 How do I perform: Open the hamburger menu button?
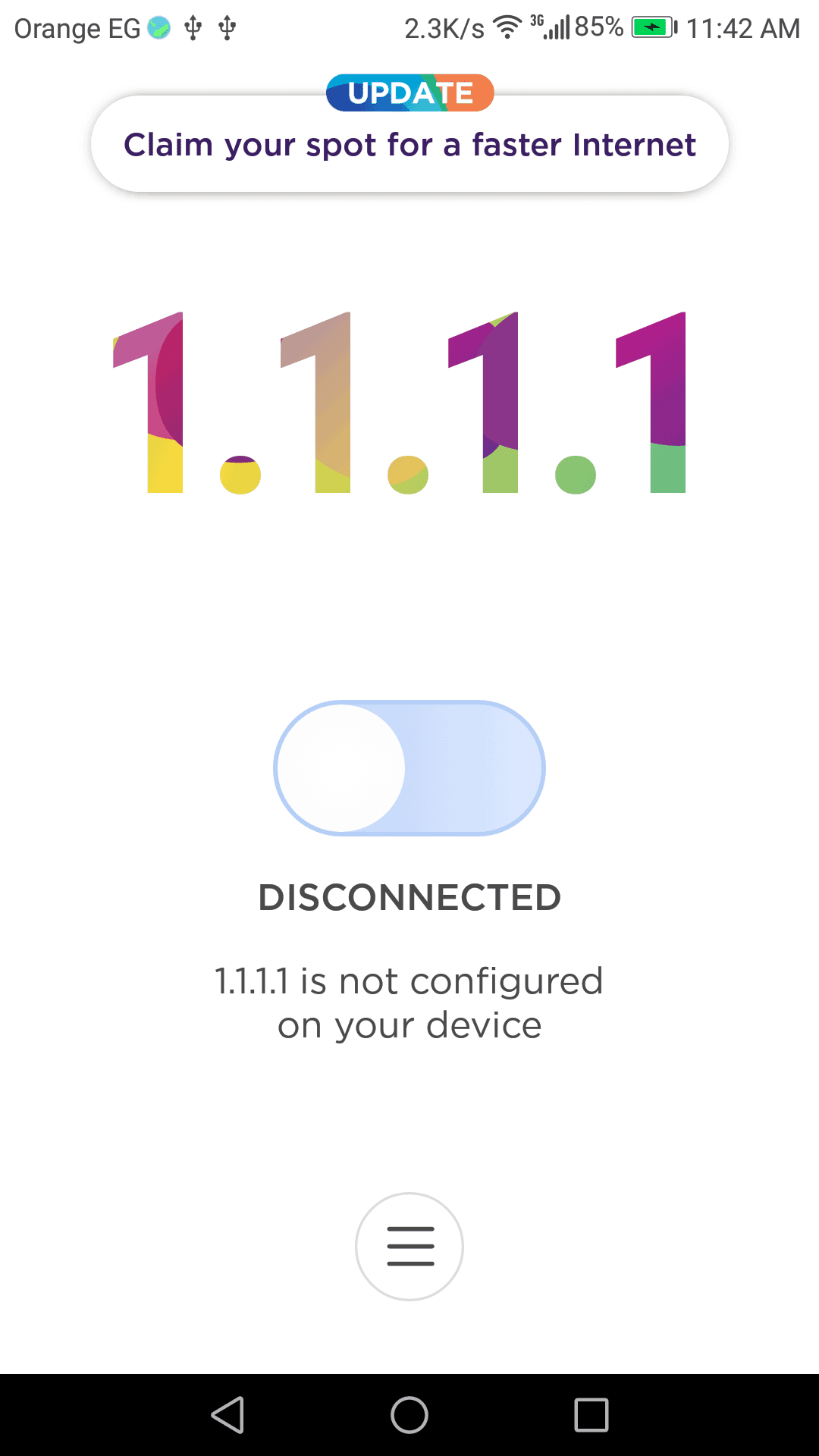tap(409, 1246)
